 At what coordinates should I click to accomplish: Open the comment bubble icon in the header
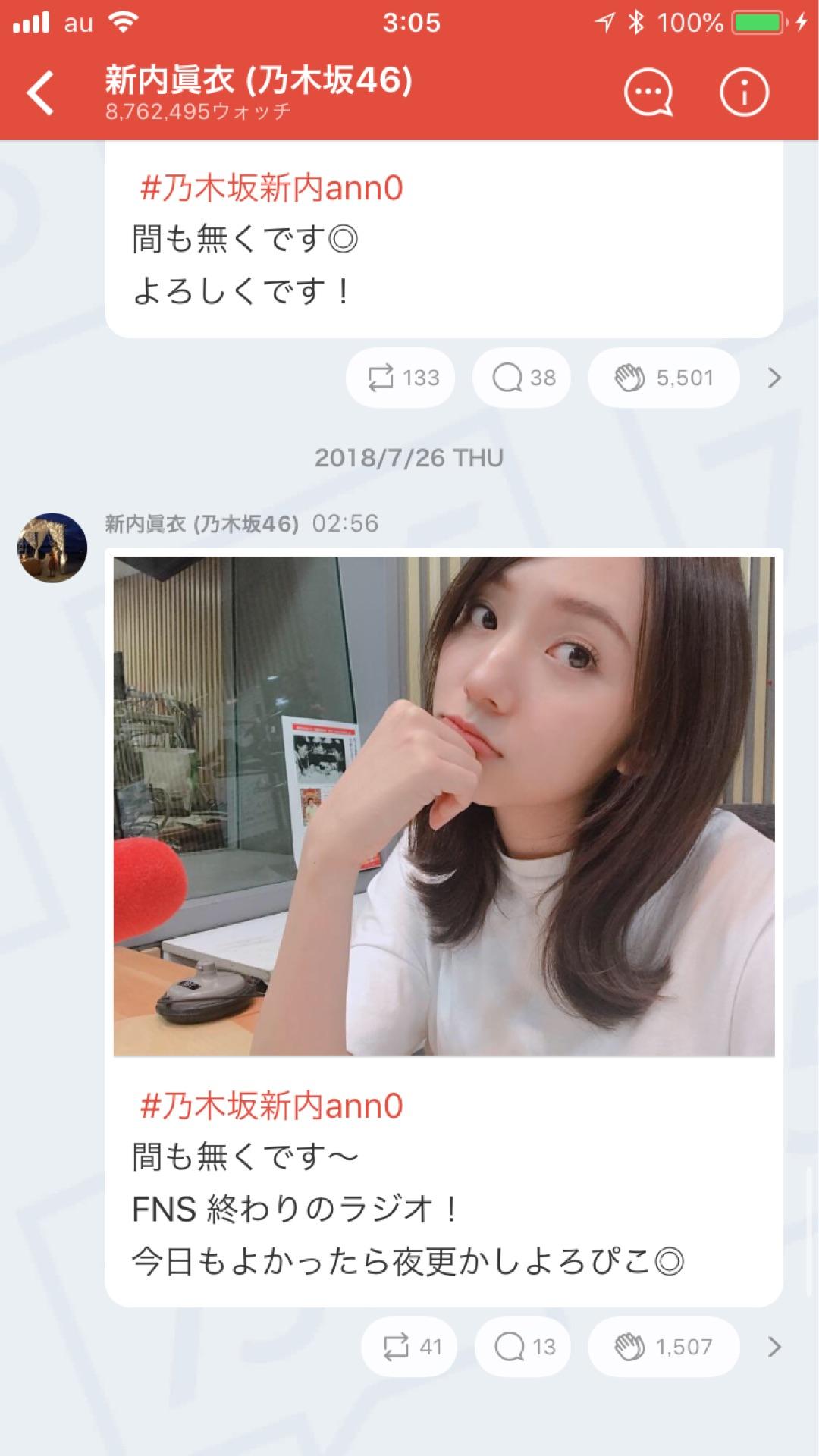pos(648,93)
